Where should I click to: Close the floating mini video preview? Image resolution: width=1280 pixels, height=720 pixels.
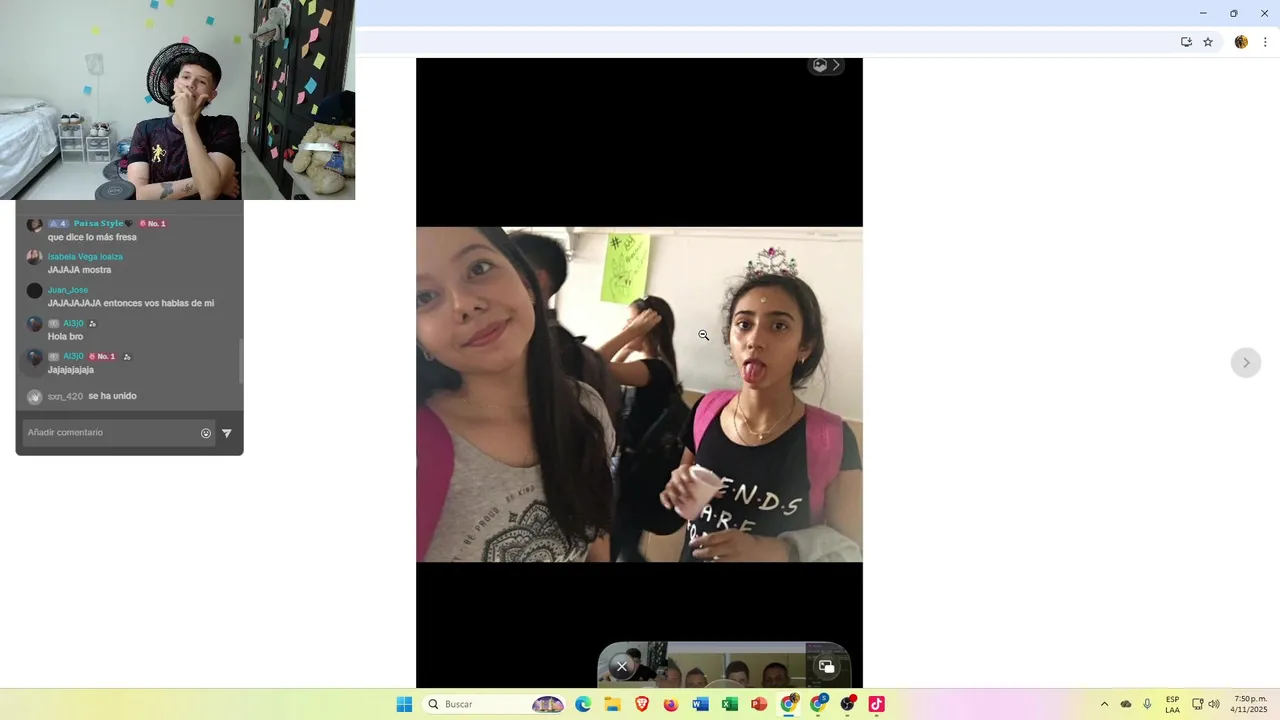(x=622, y=666)
